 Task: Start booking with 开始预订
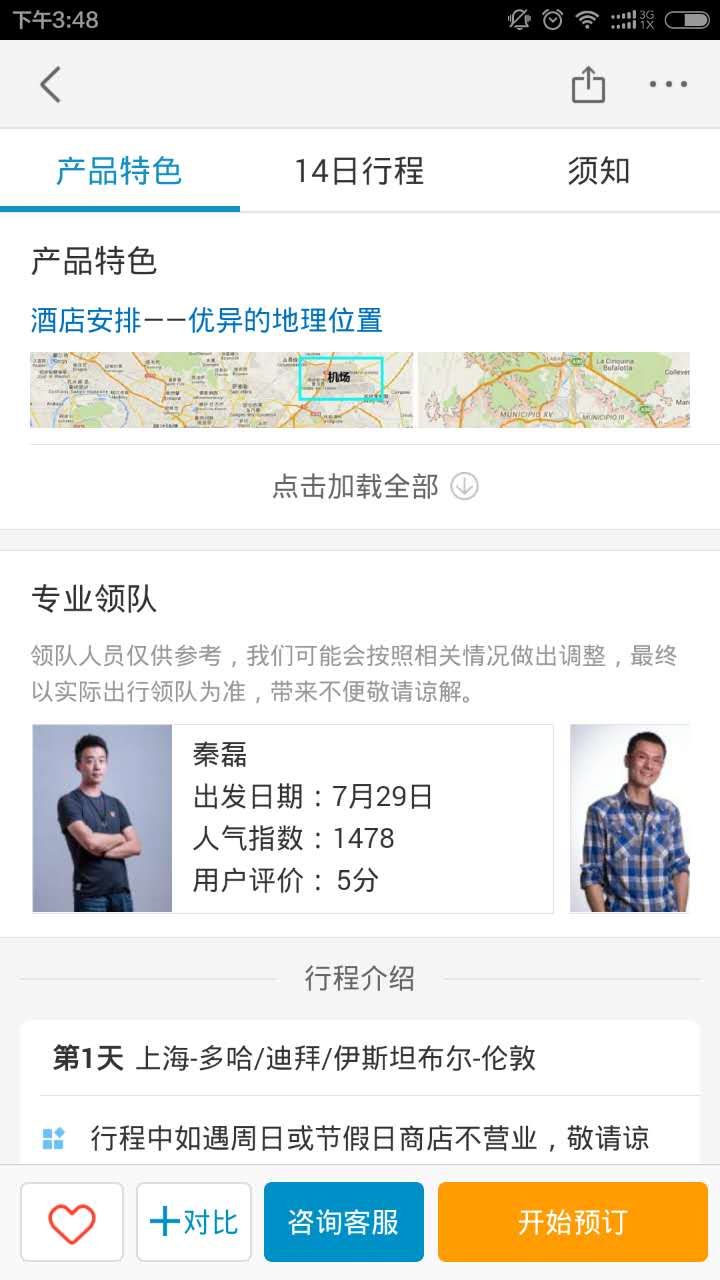tap(572, 1222)
